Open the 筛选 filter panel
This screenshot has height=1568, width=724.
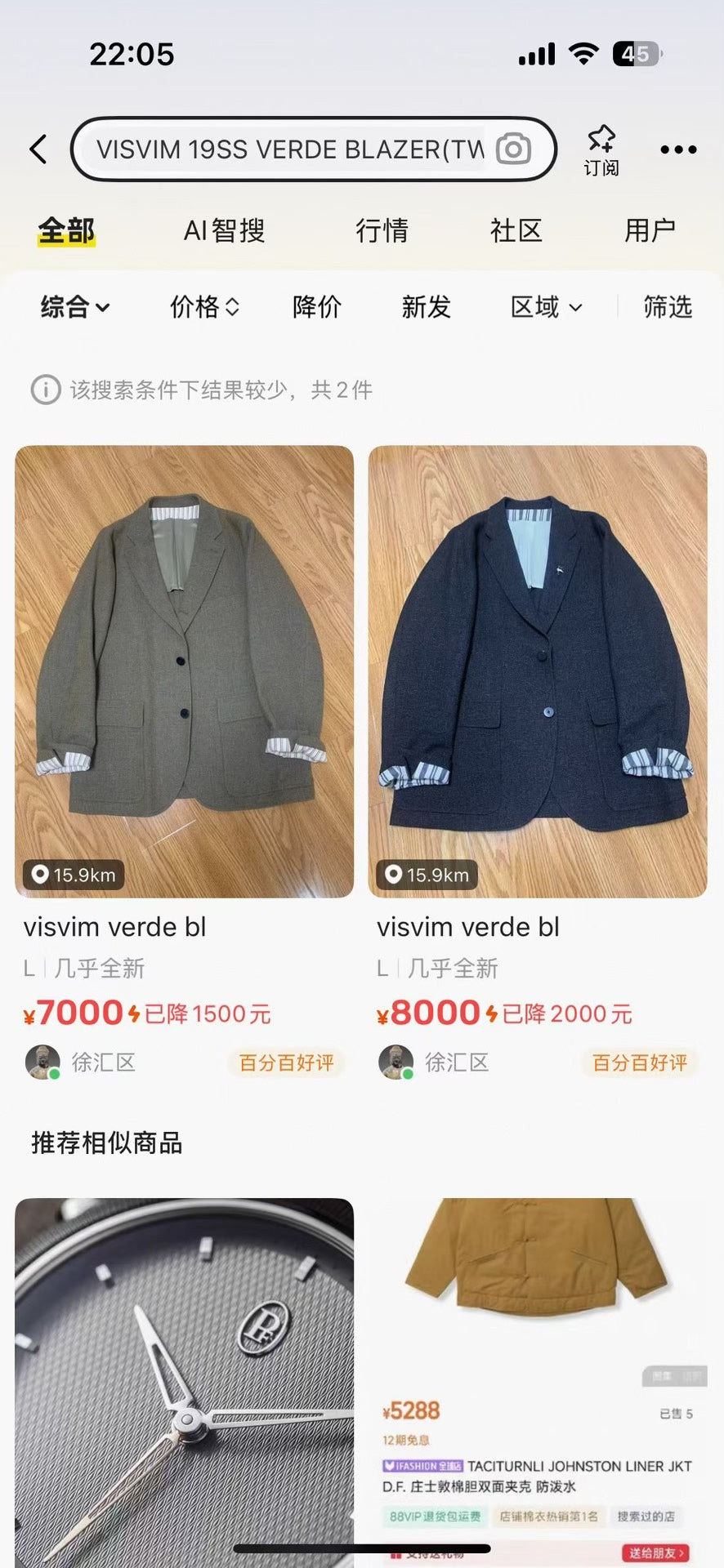point(666,307)
